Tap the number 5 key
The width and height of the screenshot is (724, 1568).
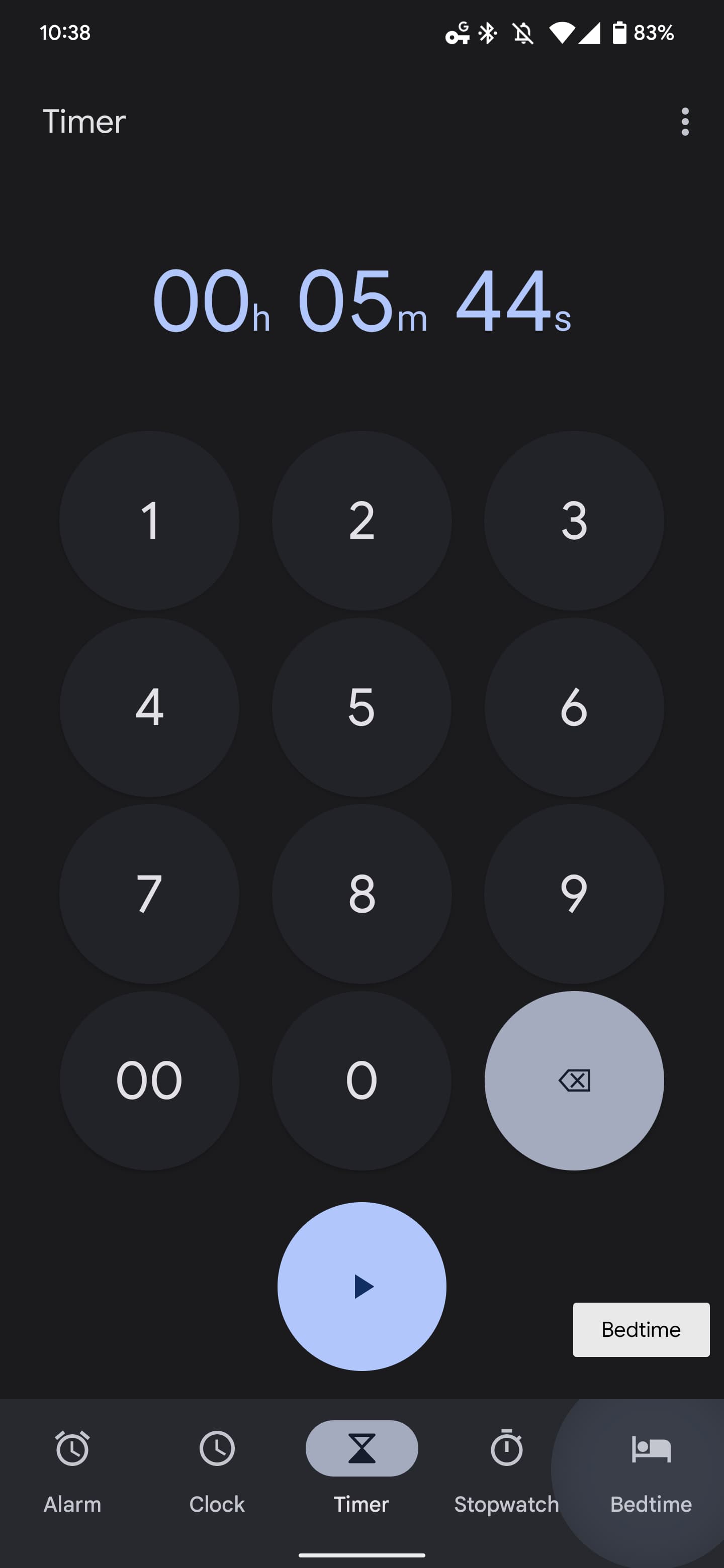[x=361, y=707]
